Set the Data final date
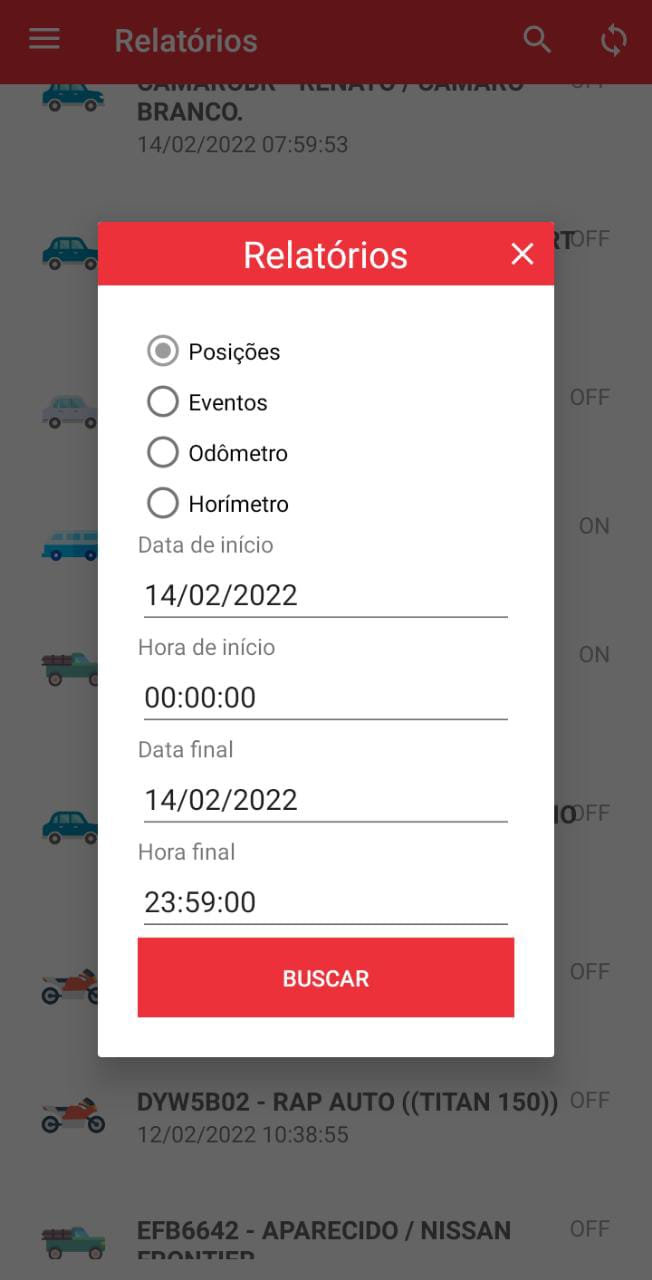The image size is (652, 1280). [x=325, y=800]
